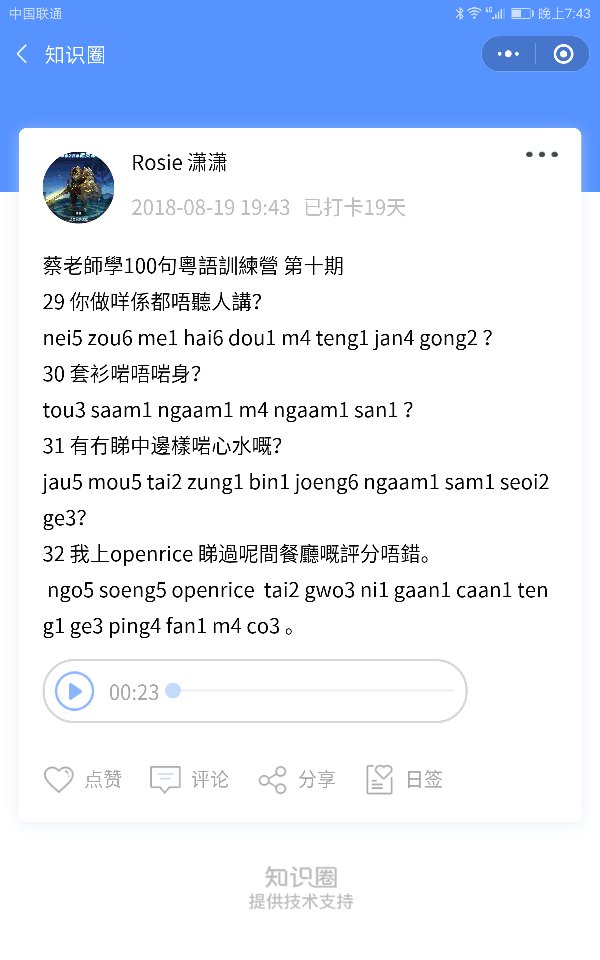Open the 日签 daily sign card
Screen dimensions: 600x960
coord(404,779)
